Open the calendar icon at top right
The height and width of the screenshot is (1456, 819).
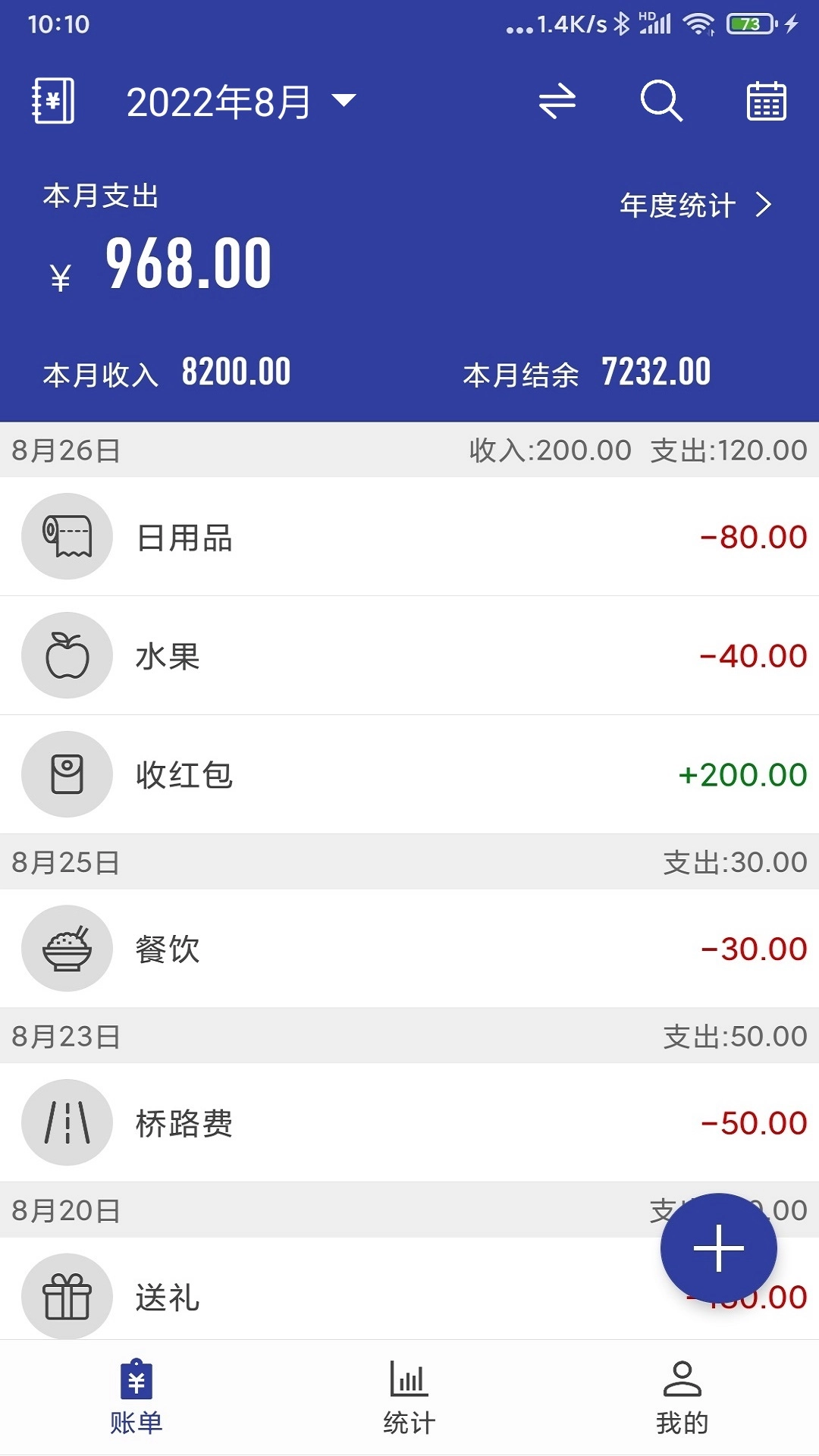[764, 101]
